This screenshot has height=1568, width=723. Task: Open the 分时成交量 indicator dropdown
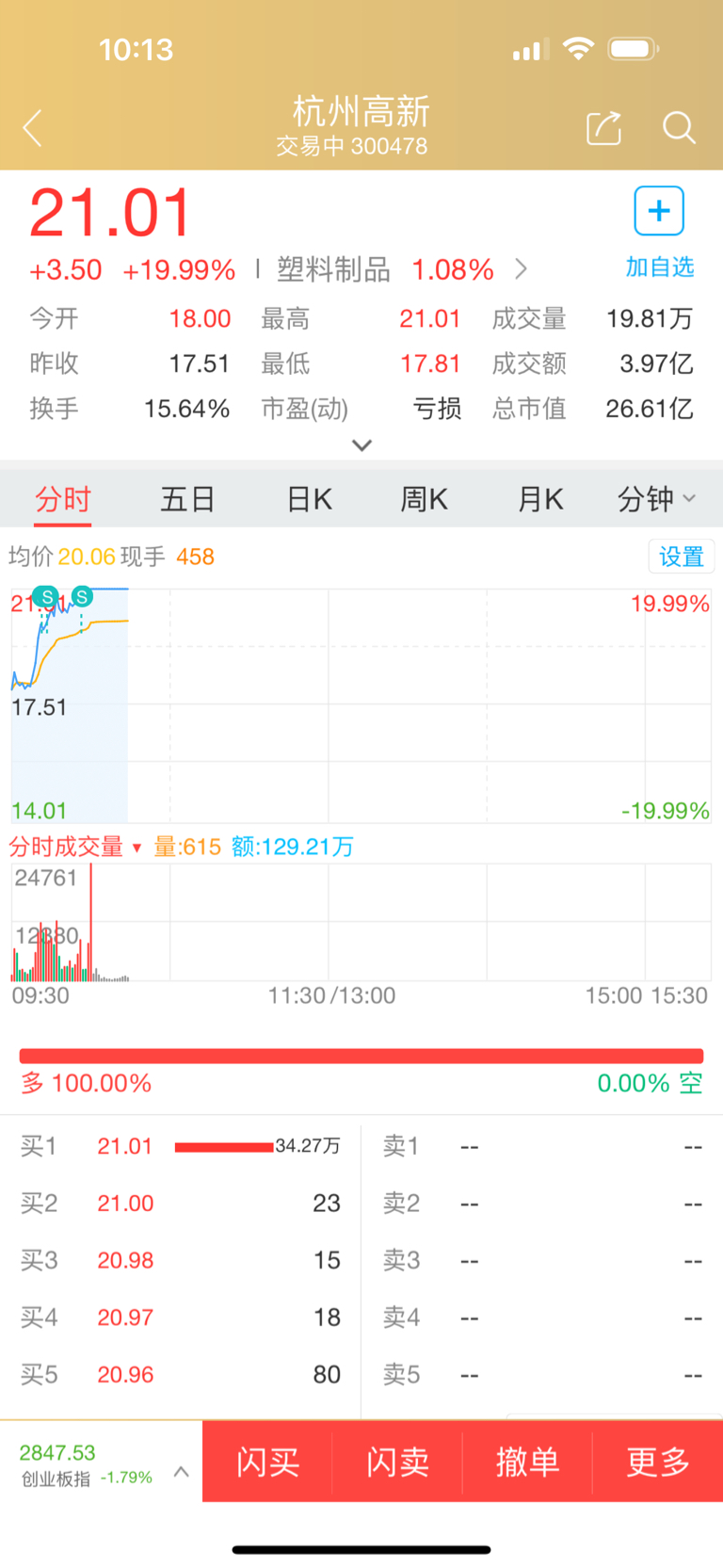(x=75, y=847)
